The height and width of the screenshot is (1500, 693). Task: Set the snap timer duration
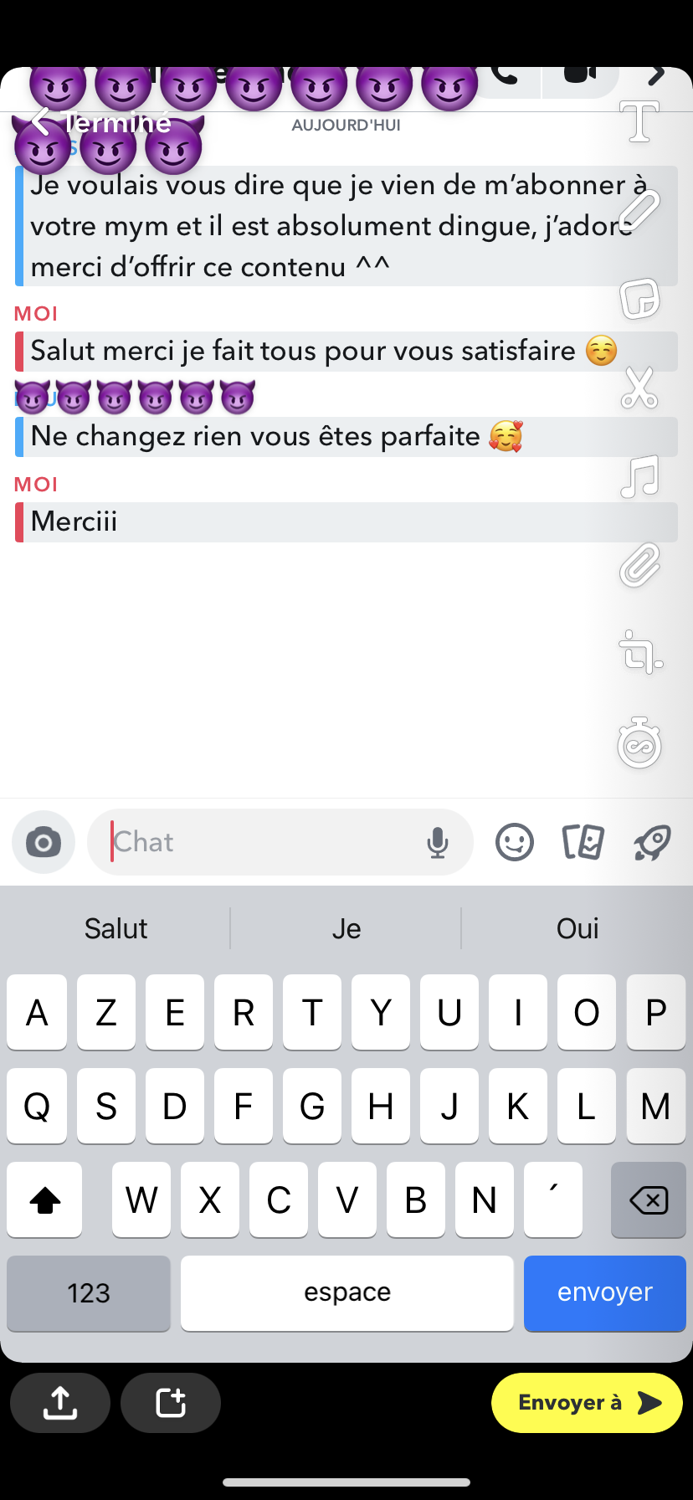pyautogui.click(x=639, y=743)
